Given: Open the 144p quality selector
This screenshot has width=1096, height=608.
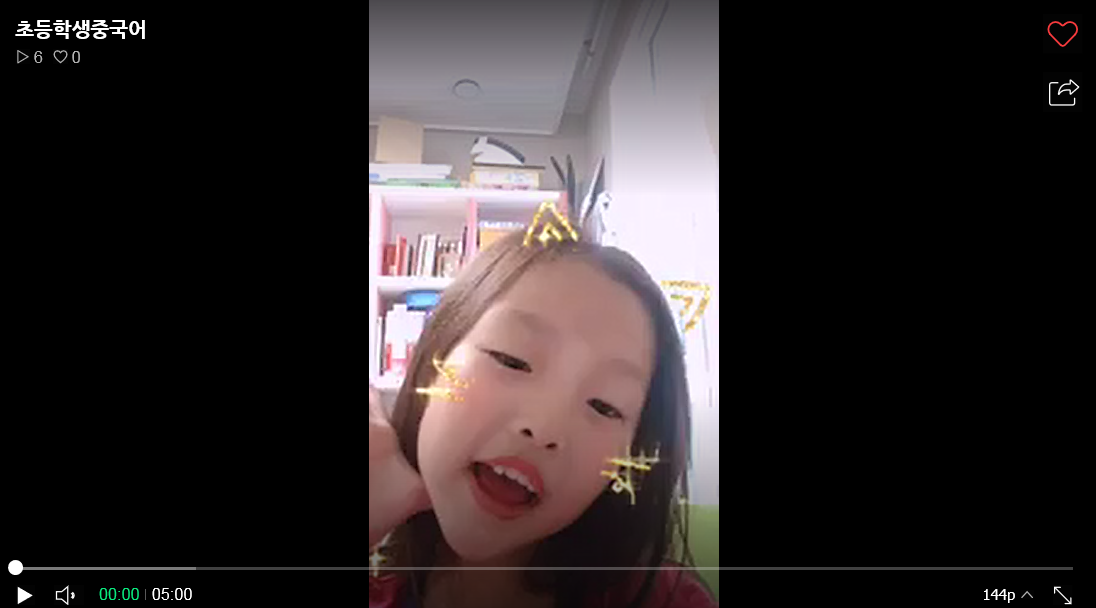Looking at the screenshot, I should pos(1007,595).
